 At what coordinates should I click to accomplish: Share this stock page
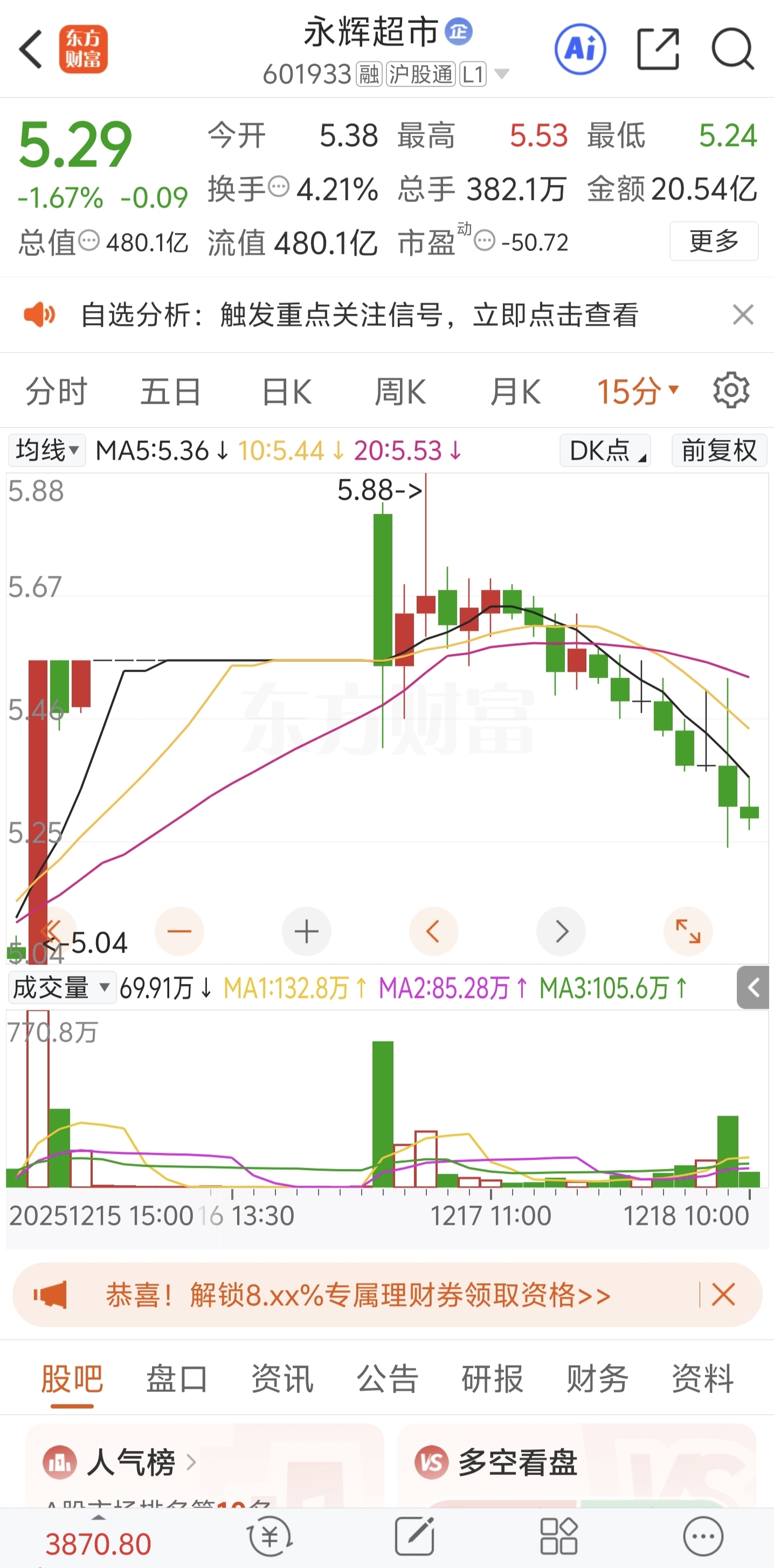[x=658, y=49]
